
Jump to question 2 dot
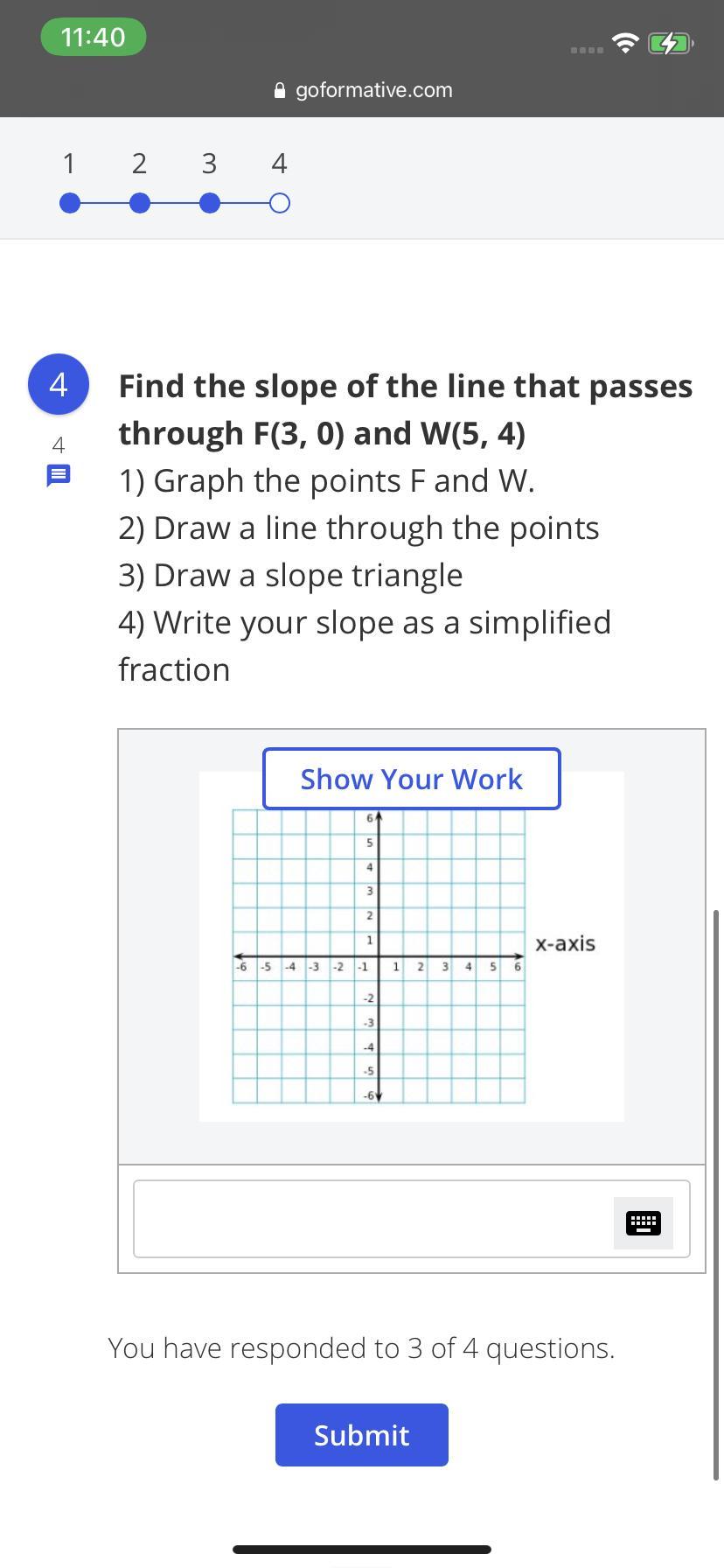pyautogui.click(x=139, y=203)
